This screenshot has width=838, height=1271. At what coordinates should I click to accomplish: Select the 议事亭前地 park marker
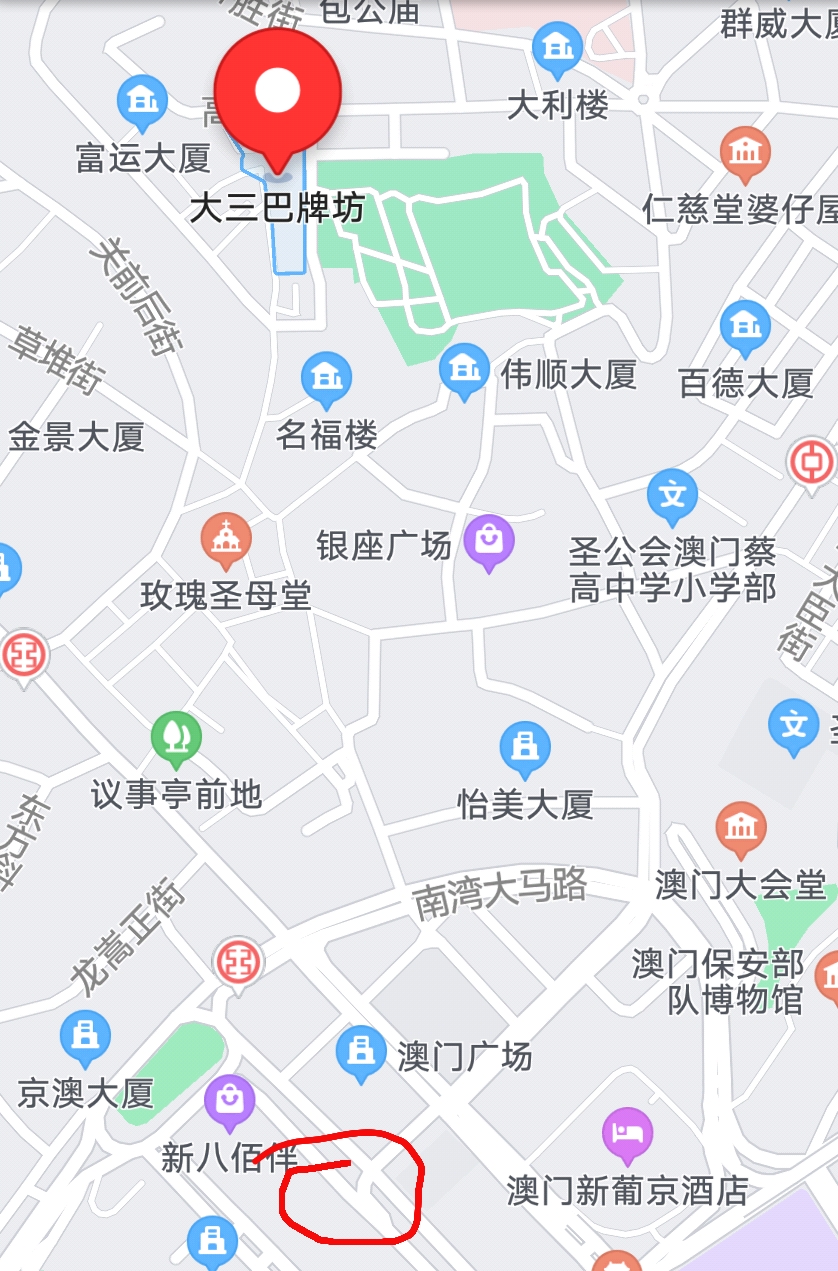point(176,738)
